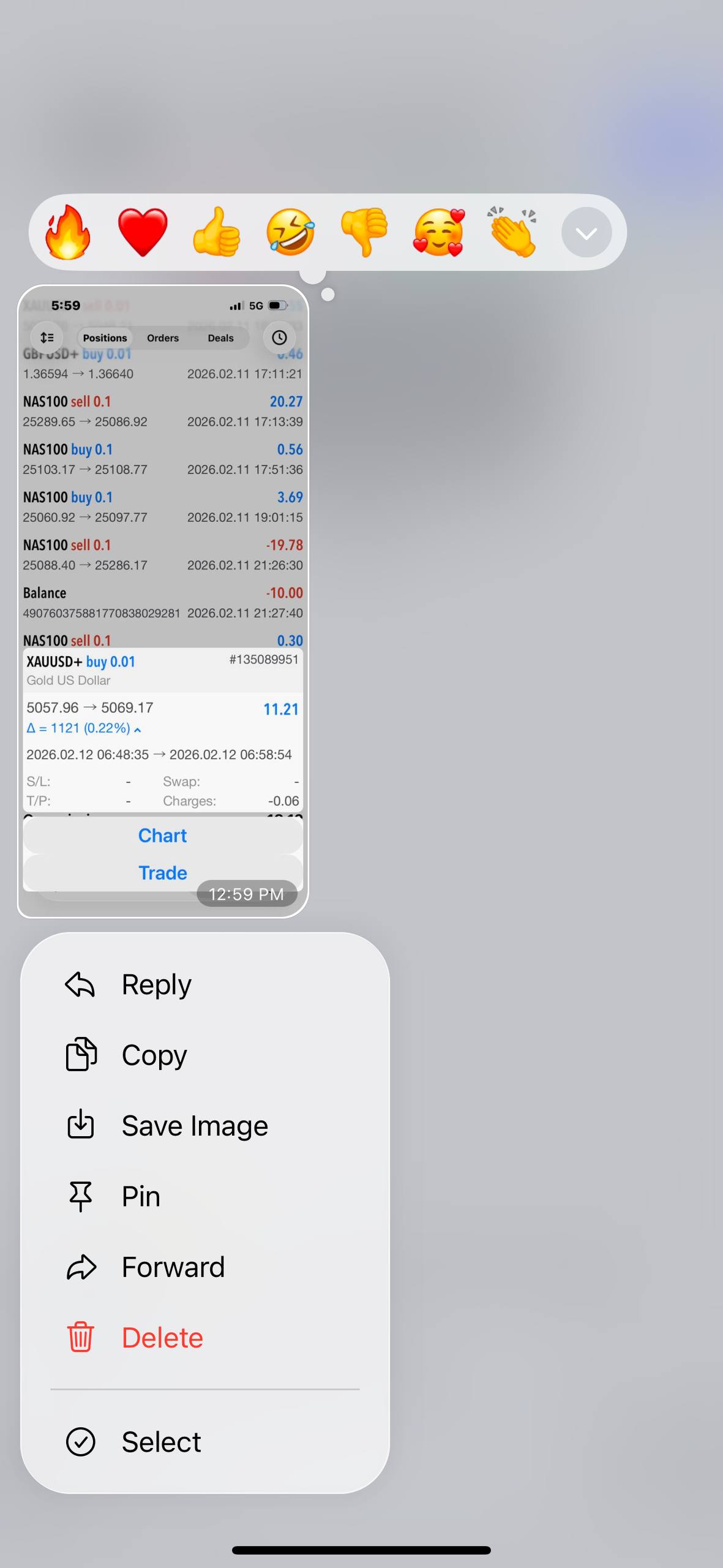Screen dimensions: 723x1568
Task: Open the sort settings icon in MetaTrader header
Action: 47,337
